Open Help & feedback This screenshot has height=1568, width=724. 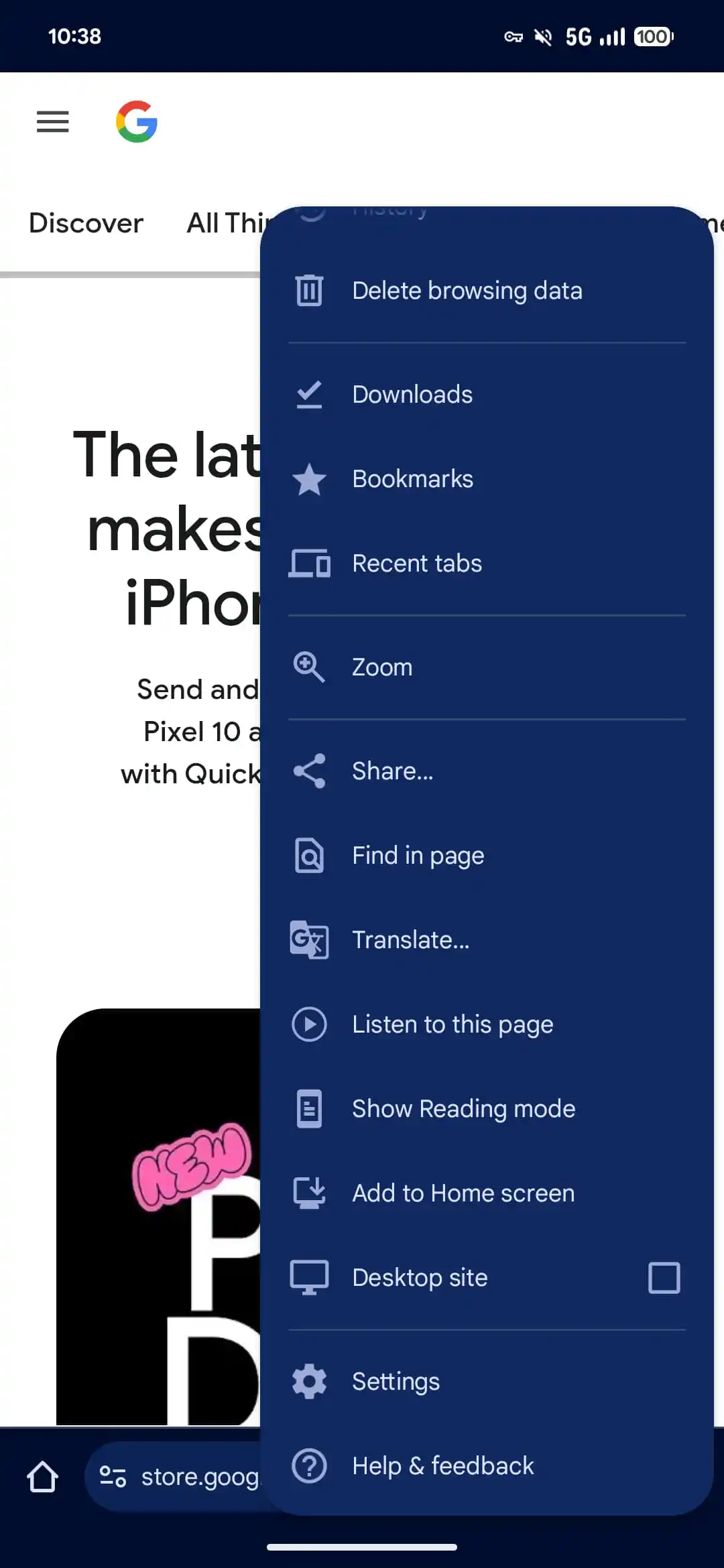point(442,1466)
